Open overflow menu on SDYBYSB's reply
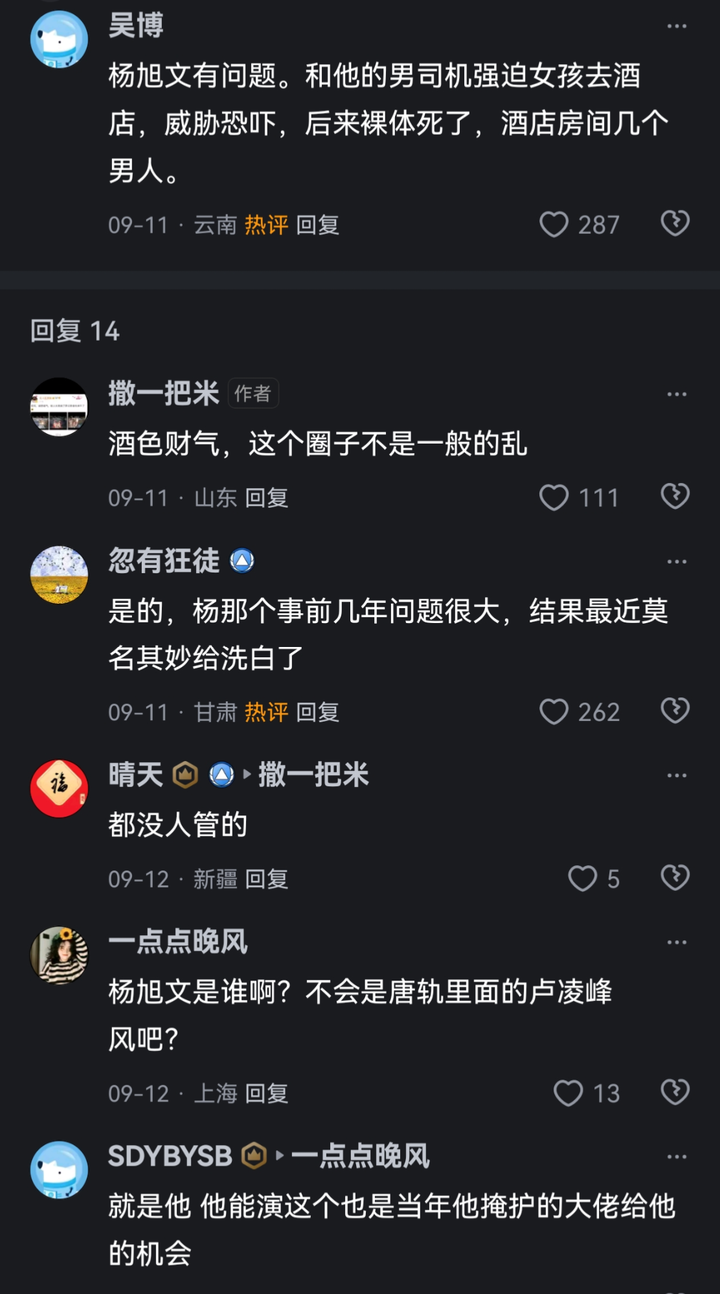 click(677, 1157)
